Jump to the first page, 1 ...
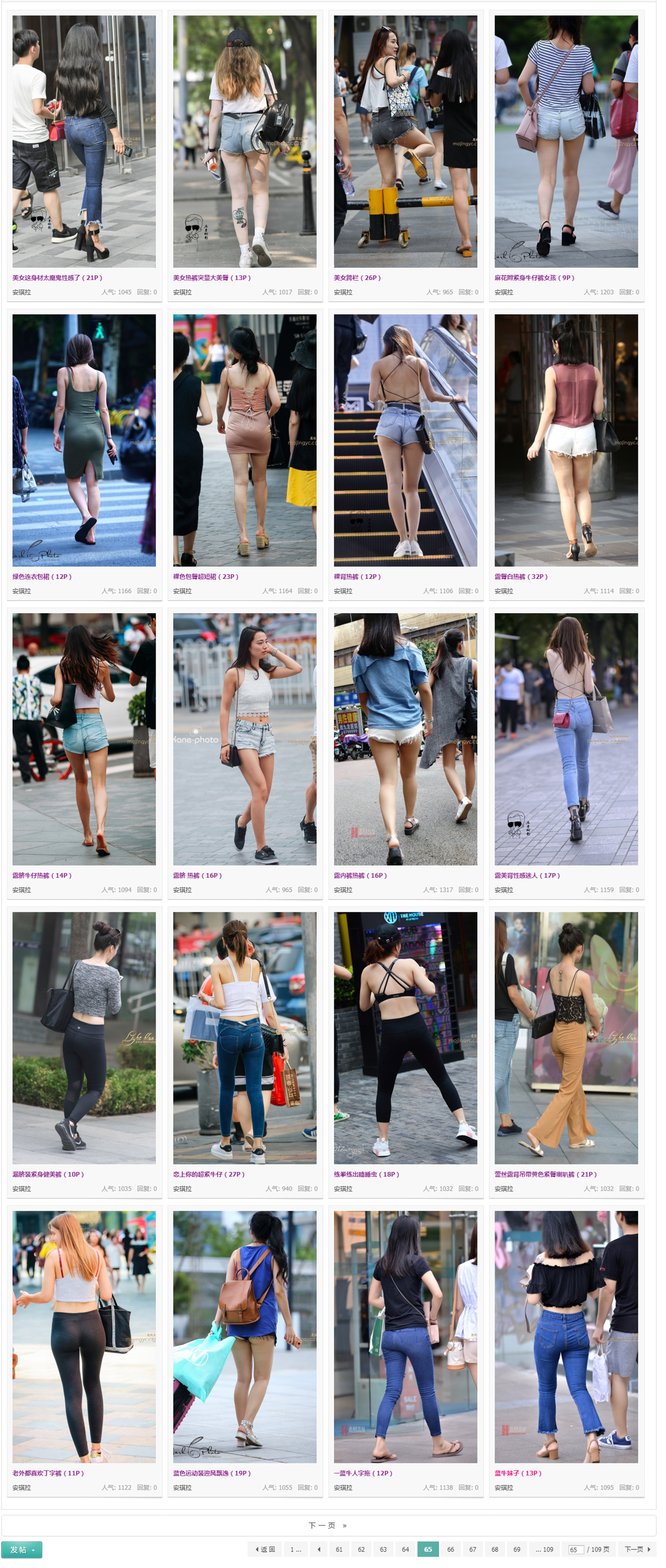Screen dimensions: 666x1568 [296, 1549]
